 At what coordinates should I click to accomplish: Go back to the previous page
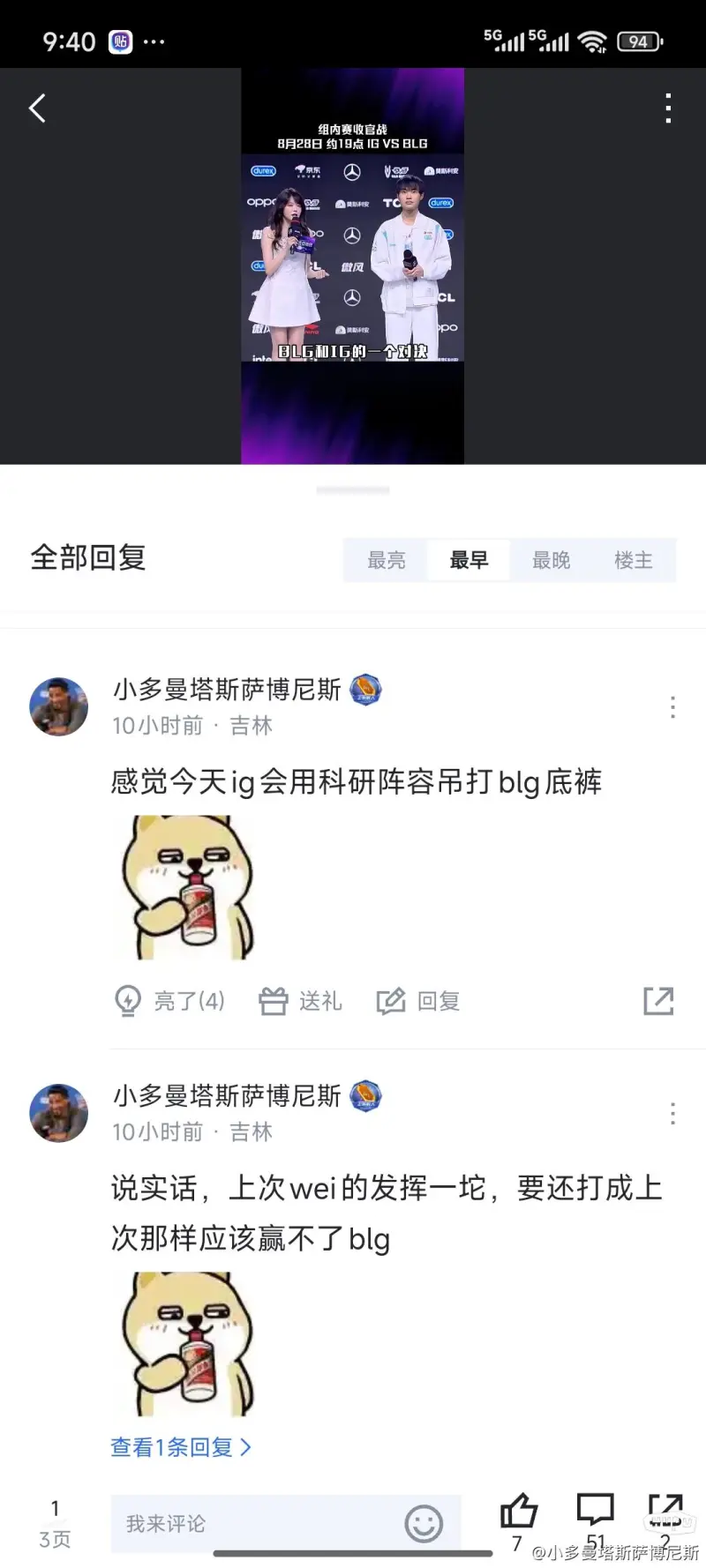point(37,108)
